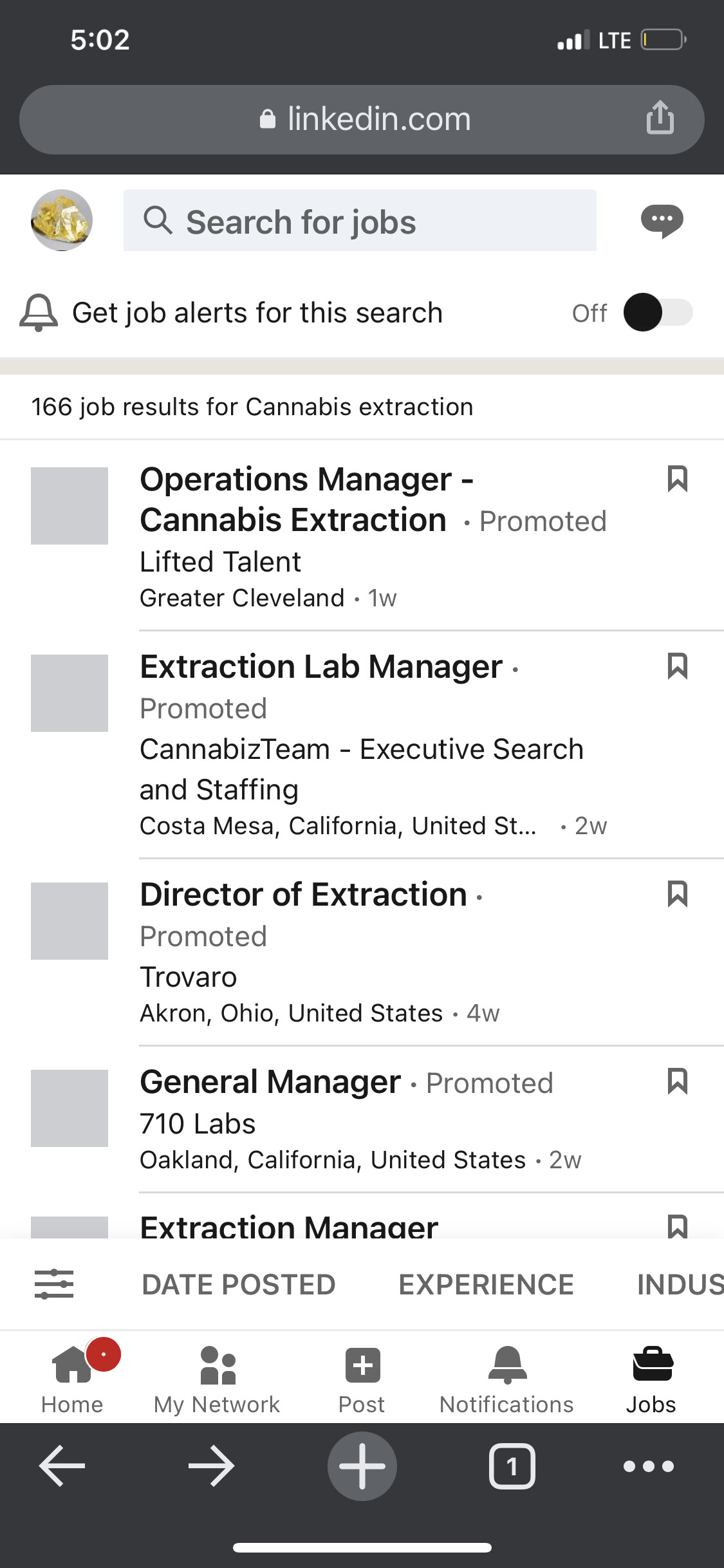Viewport: 724px width, 1568px height.
Task: Open the all filters sliders icon
Action: tap(54, 1284)
